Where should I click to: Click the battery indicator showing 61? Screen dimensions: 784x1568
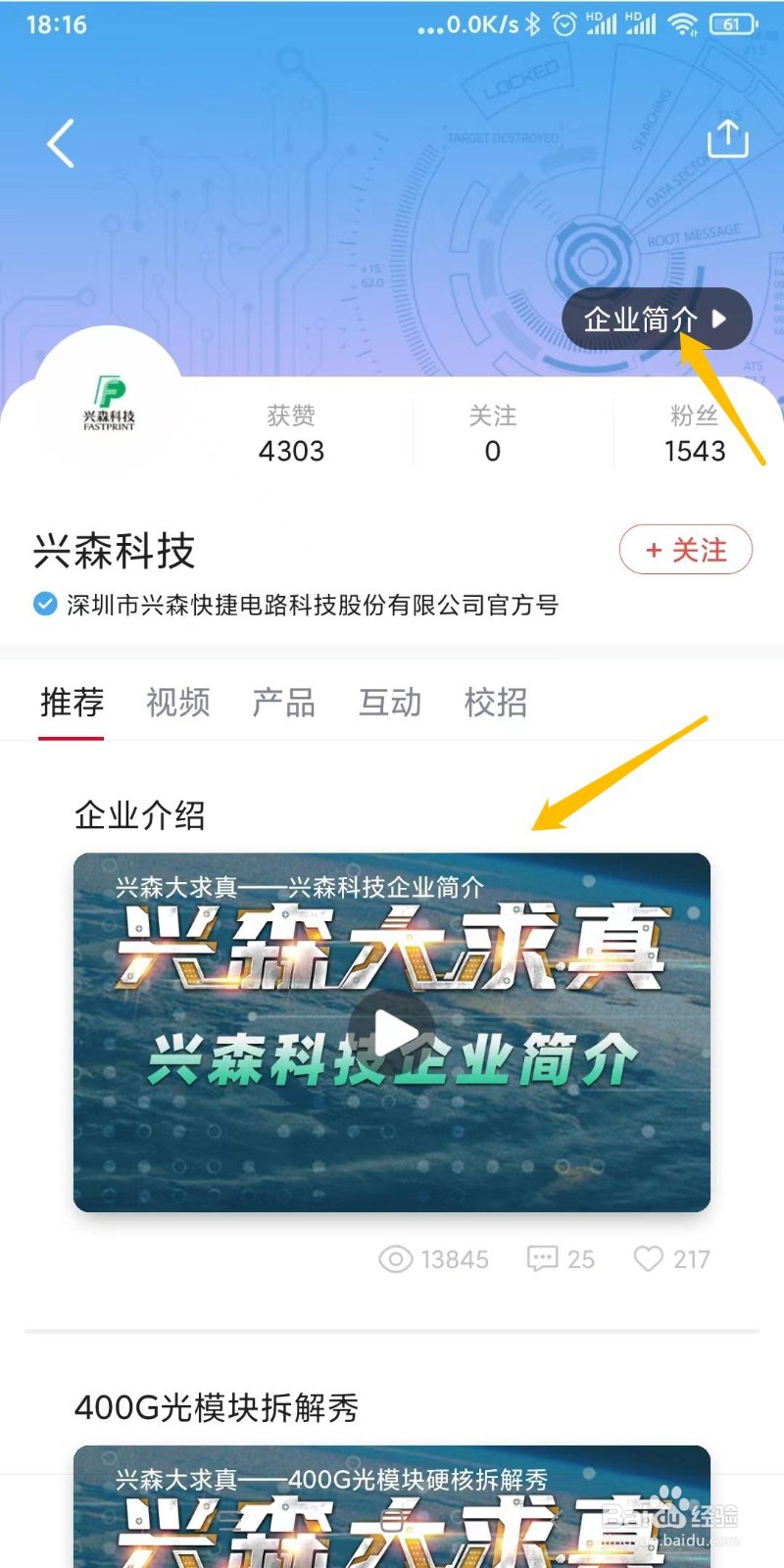pos(734,24)
